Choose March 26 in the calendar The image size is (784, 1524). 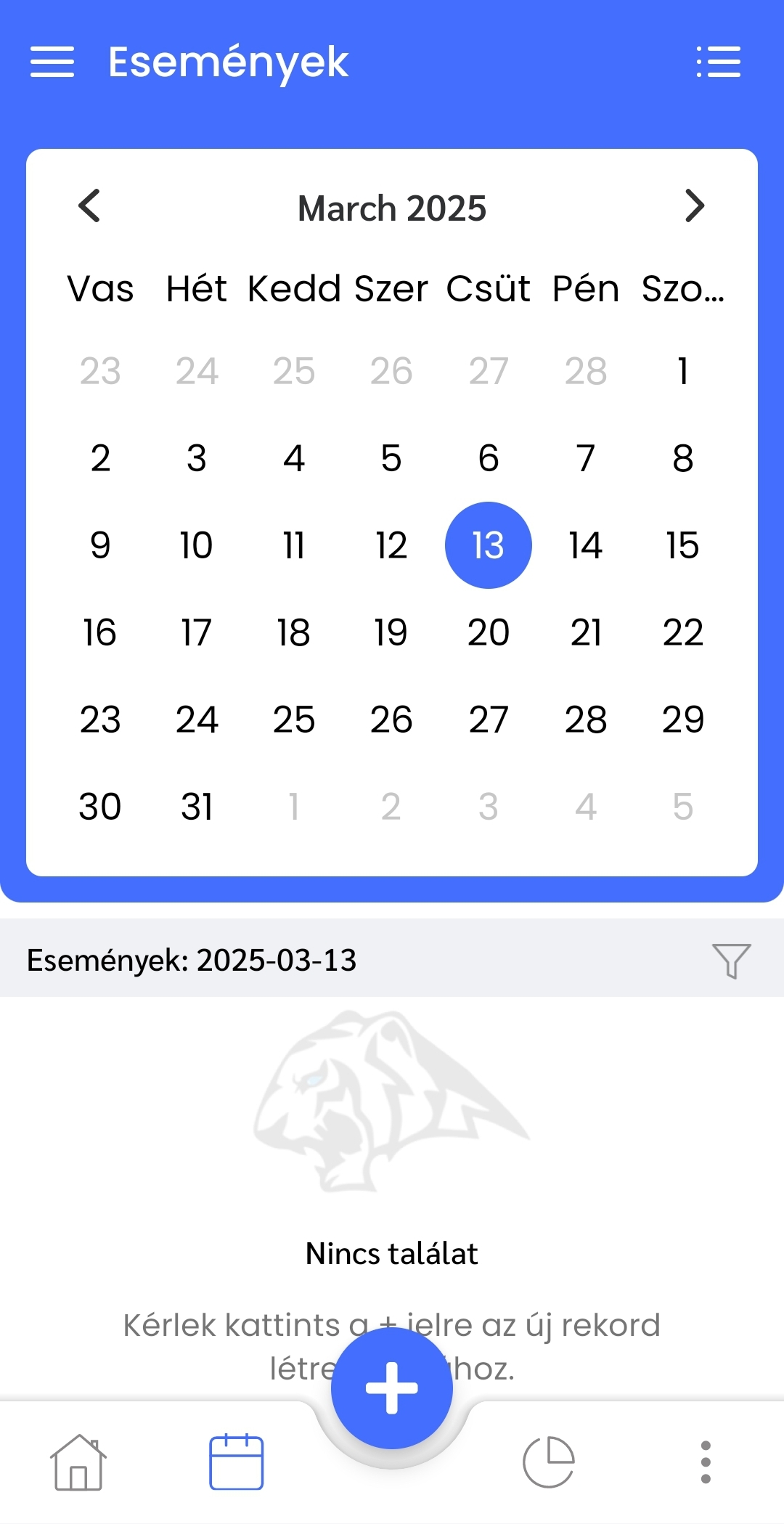click(391, 720)
